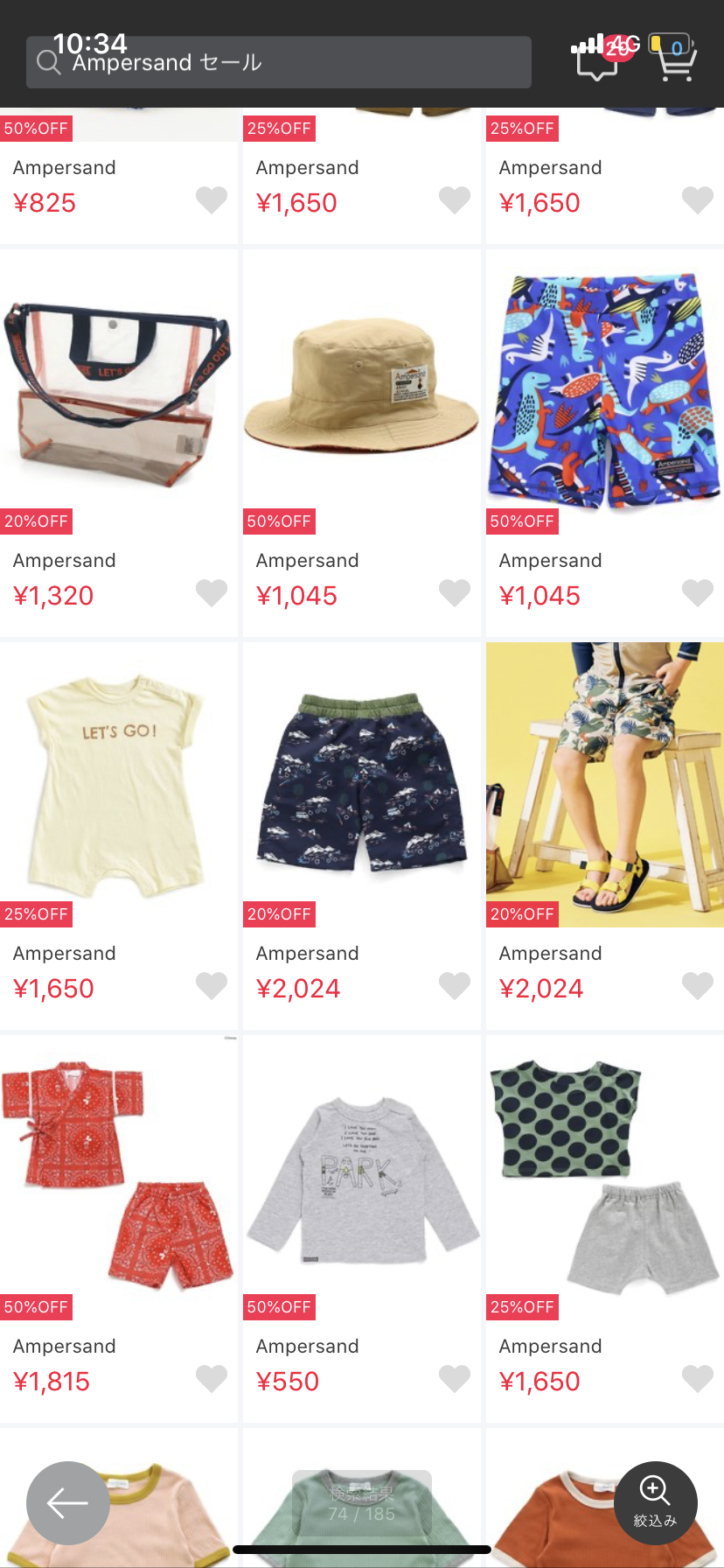Open the camo shorts model photo product
724x1568 pixels.
click(605, 785)
